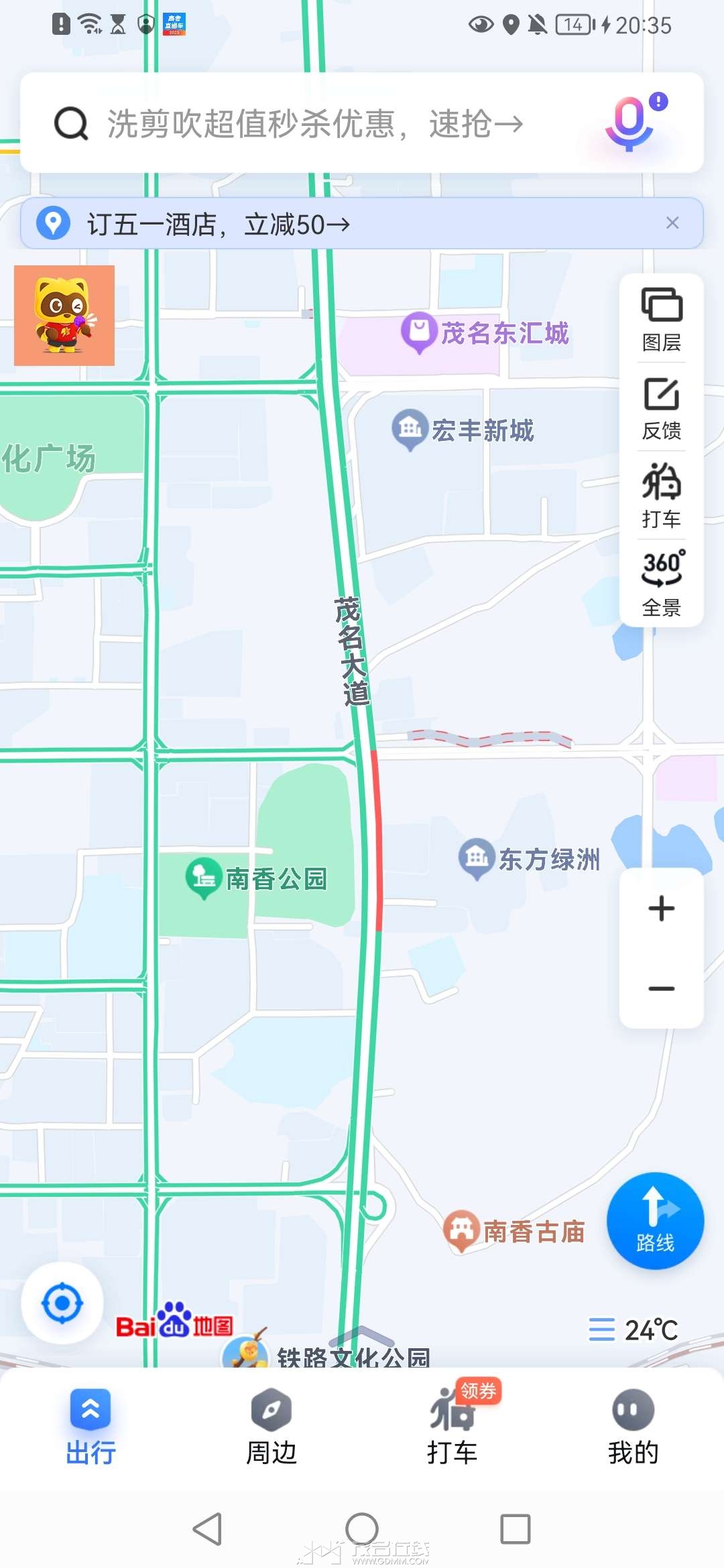
Task: Zoom out the map with the minus button
Action: 662,988
